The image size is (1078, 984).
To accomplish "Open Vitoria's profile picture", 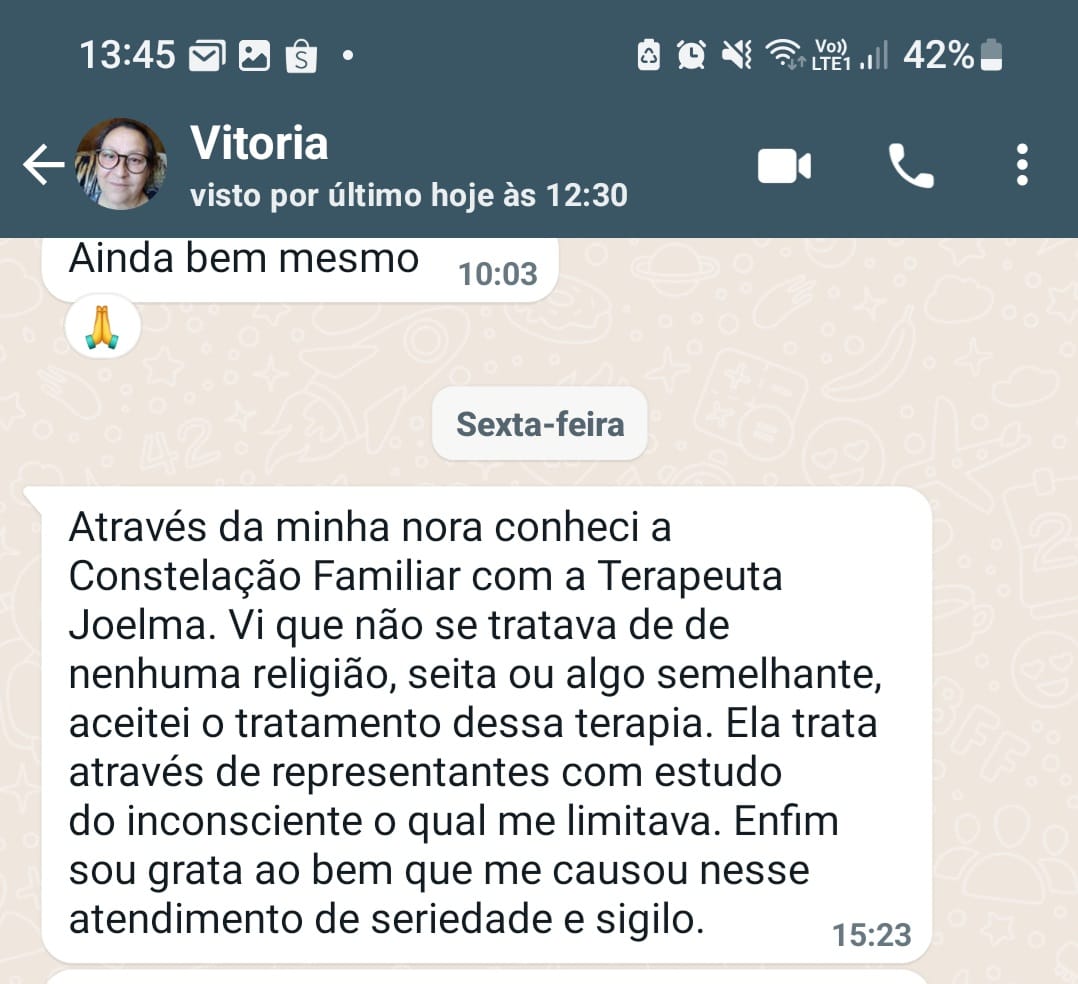I will click(121, 164).
